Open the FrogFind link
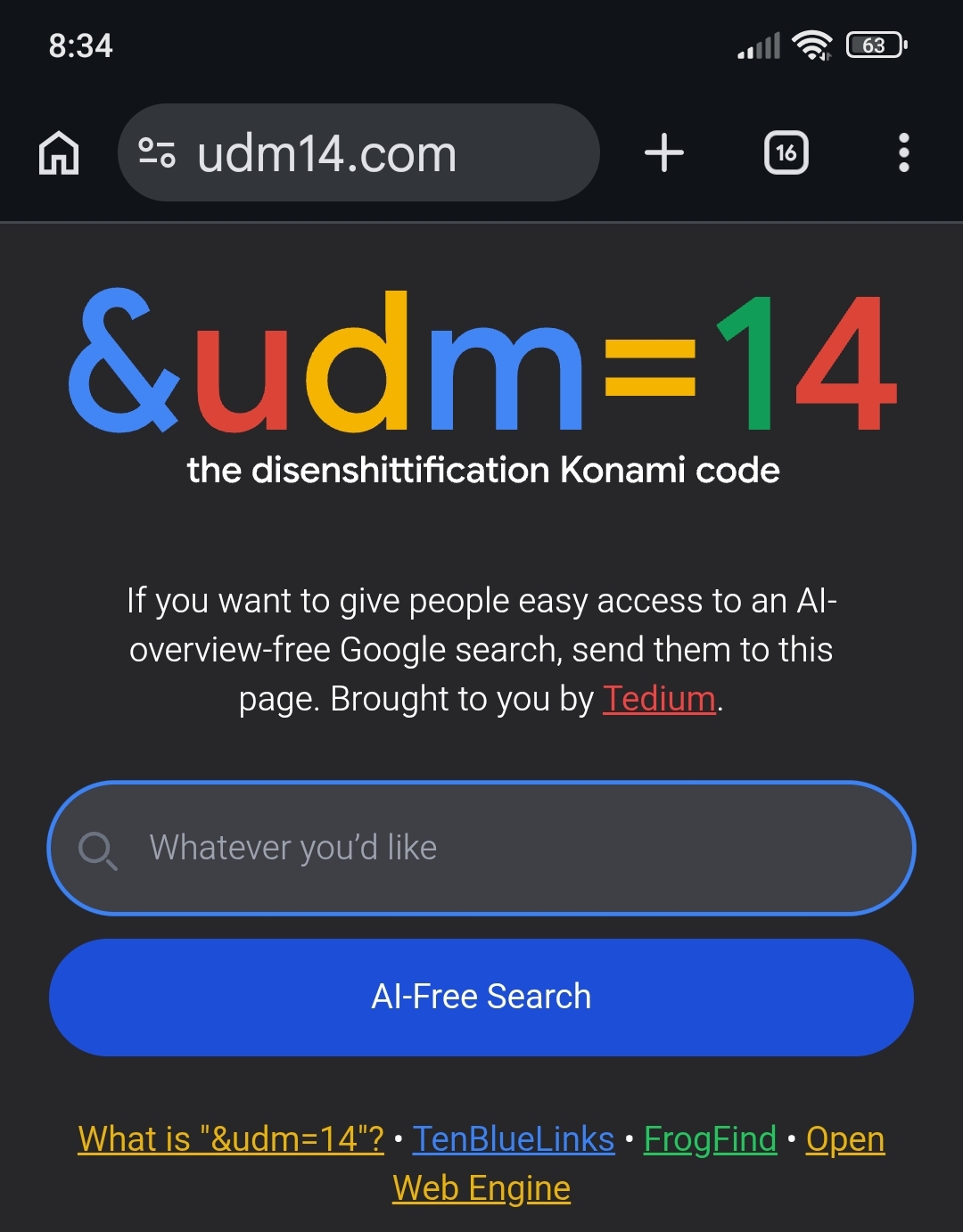963x1232 pixels. pos(710,1139)
